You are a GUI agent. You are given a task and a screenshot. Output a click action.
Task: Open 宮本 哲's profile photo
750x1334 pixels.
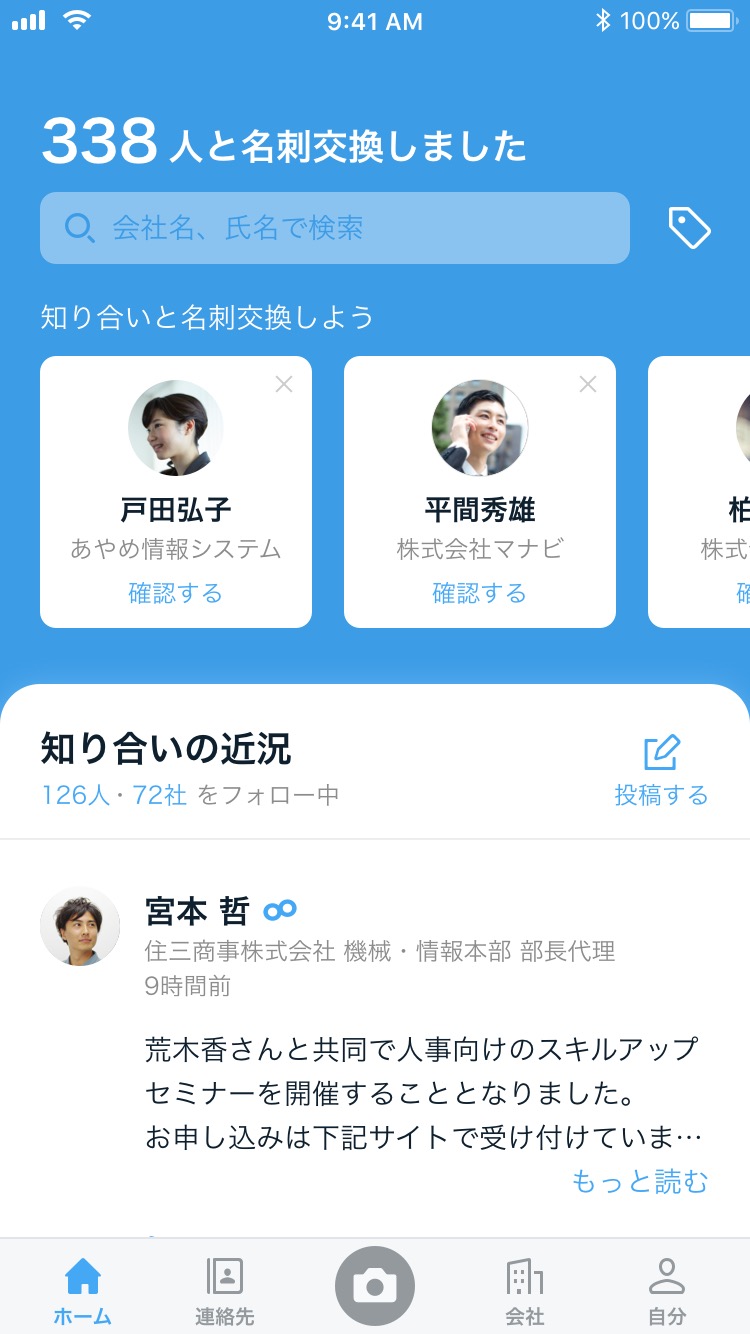[x=80, y=927]
